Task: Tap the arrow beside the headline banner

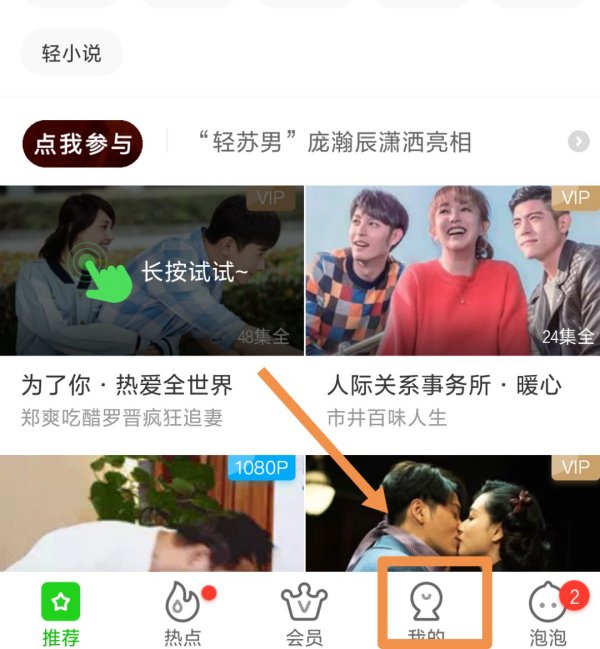Action: click(578, 143)
